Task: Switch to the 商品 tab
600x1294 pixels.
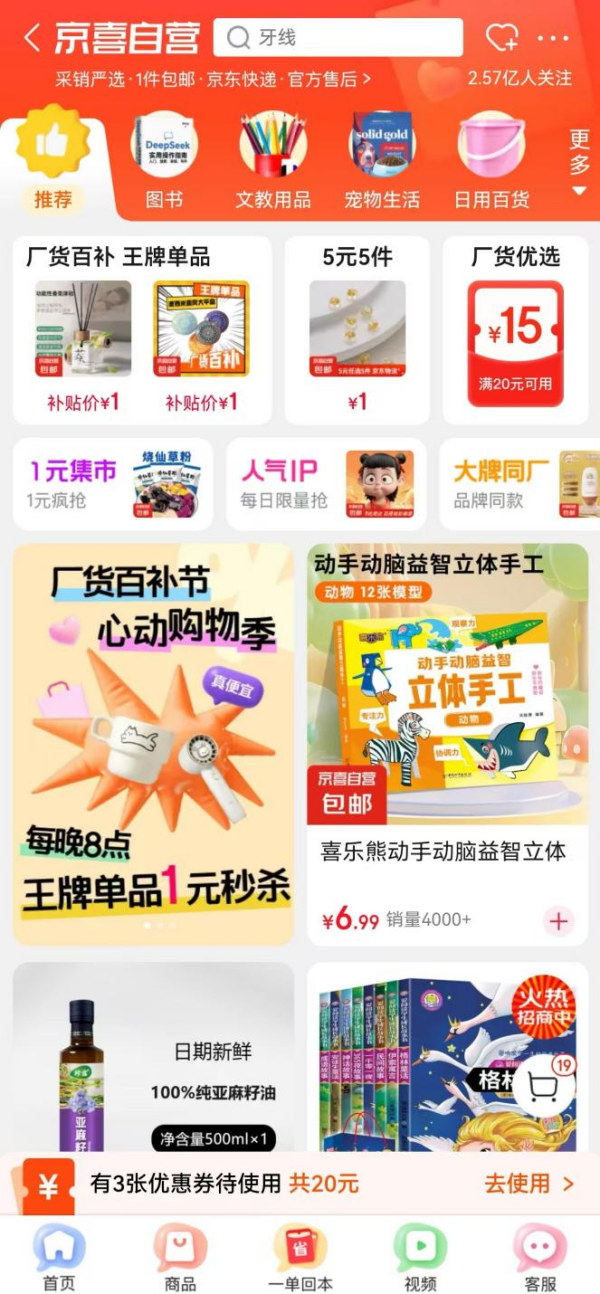Action: tap(180, 1258)
